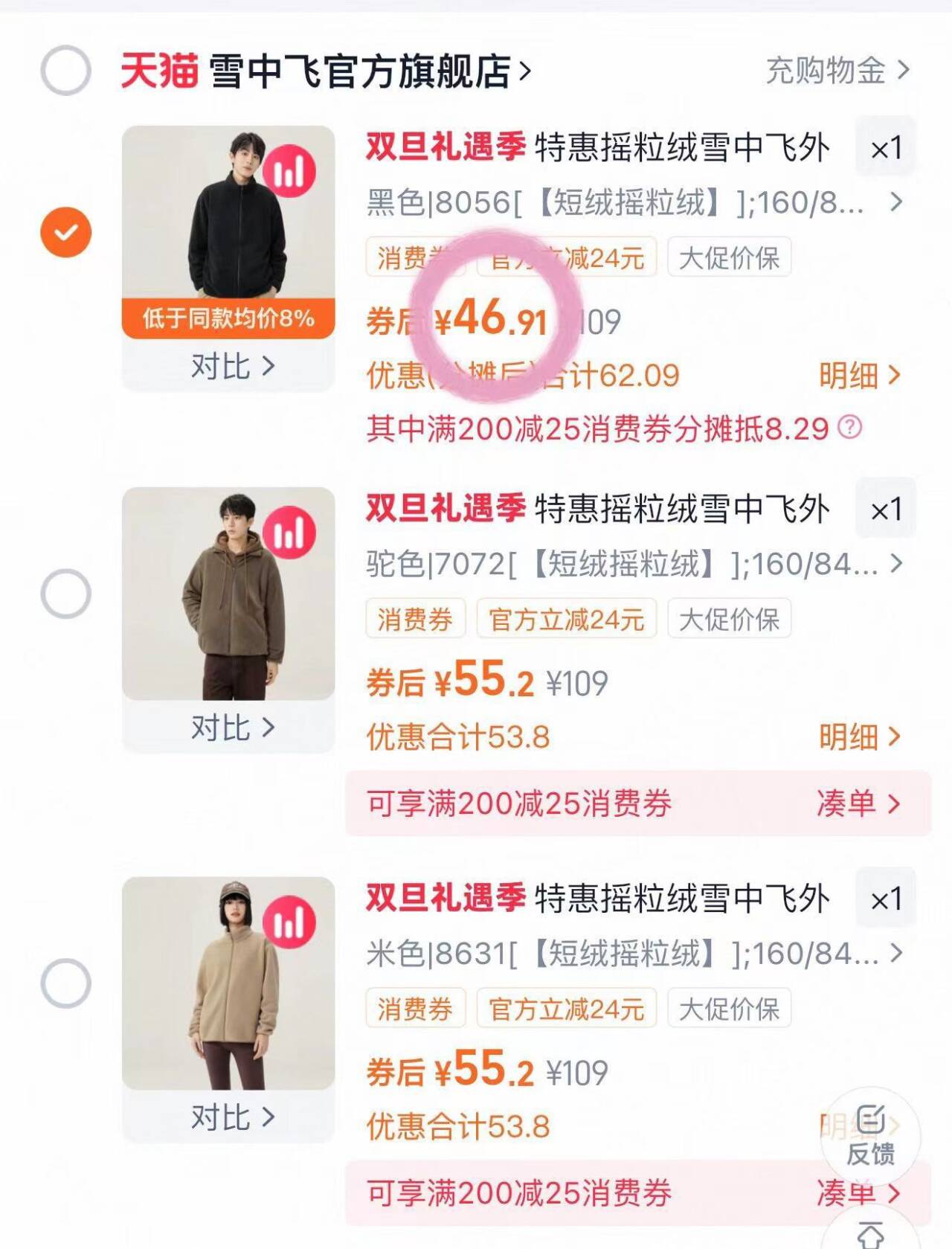The width and height of the screenshot is (952, 1249).
Task: View 明细 discount details for 驼色 jacket
Action: 859,737
